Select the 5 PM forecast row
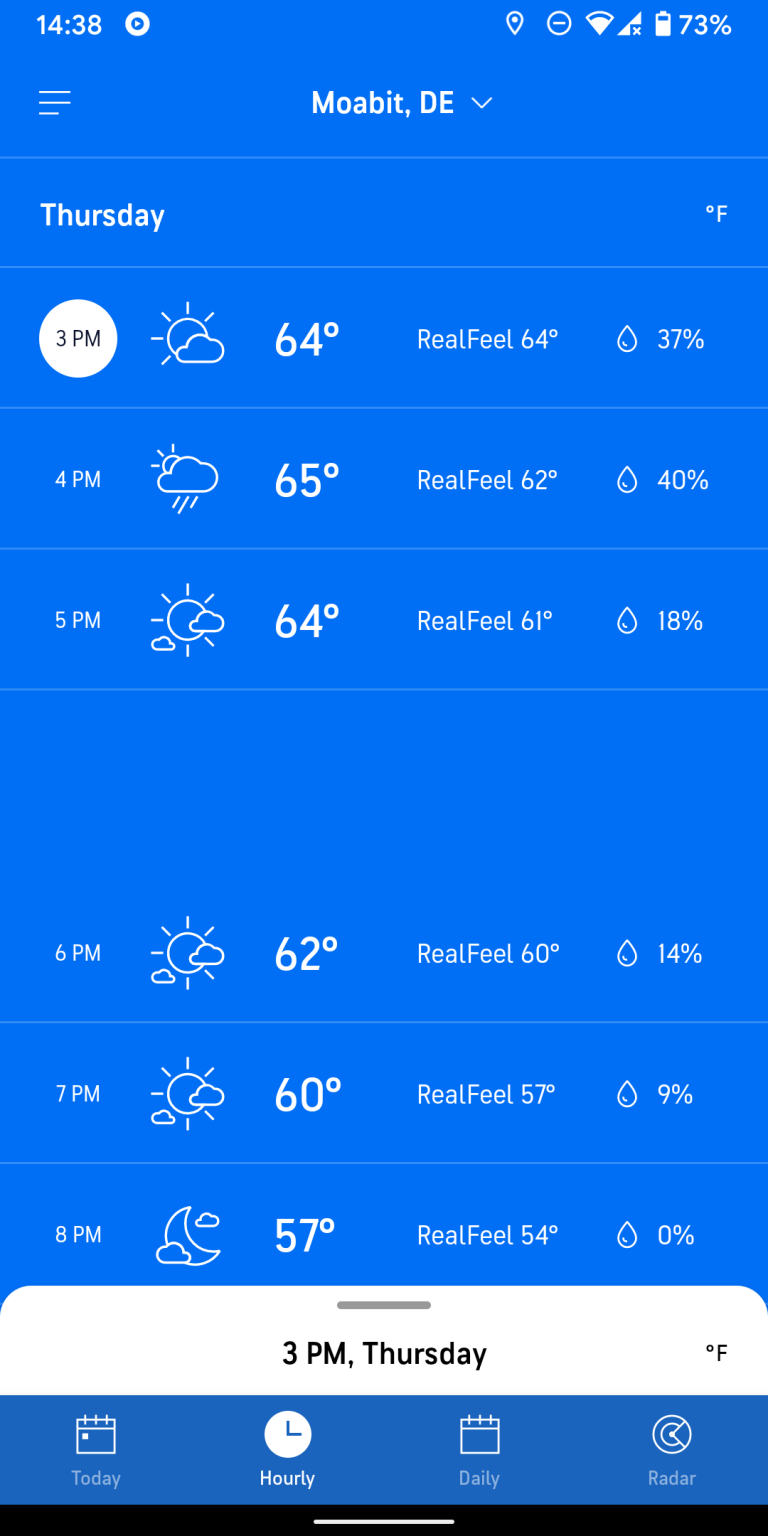Viewport: 768px width, 1536px height. pyautogui.click(x=384, y=620)
